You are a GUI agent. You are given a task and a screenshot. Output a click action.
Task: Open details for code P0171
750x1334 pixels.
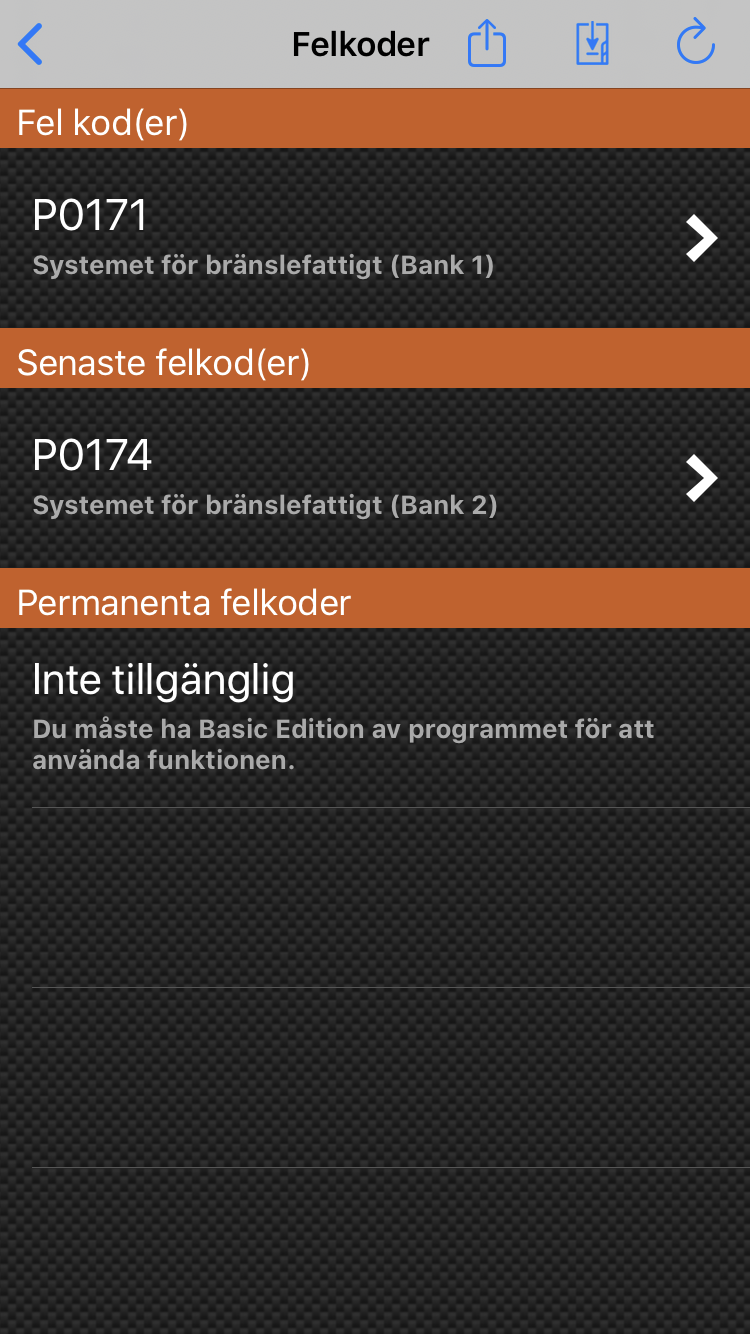[375, 238]
